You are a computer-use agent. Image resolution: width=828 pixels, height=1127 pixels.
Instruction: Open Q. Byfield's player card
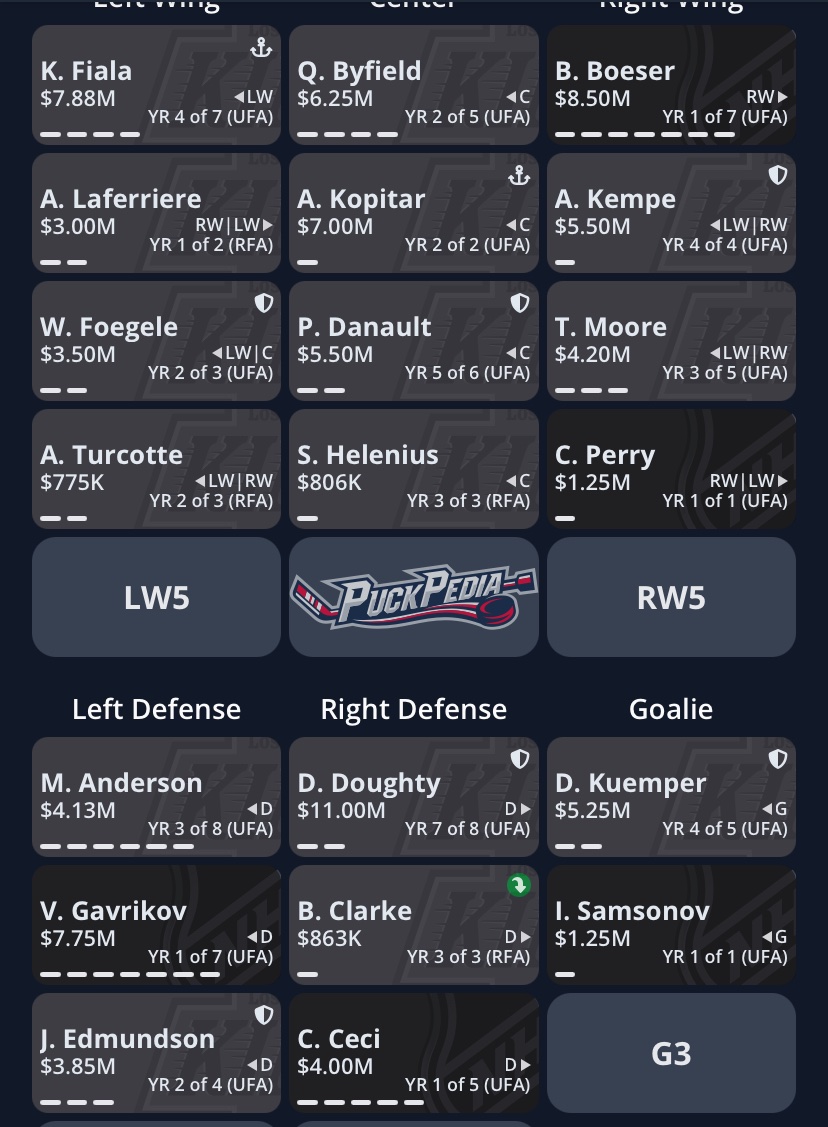(x=413, y=86)
